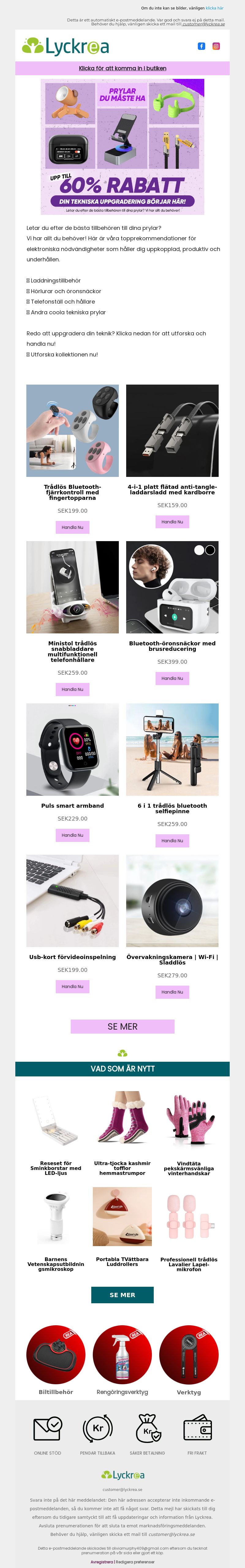Tap Handla Nu under Övervakningskamera
245x1568 pixels.
tap(172, 991)
